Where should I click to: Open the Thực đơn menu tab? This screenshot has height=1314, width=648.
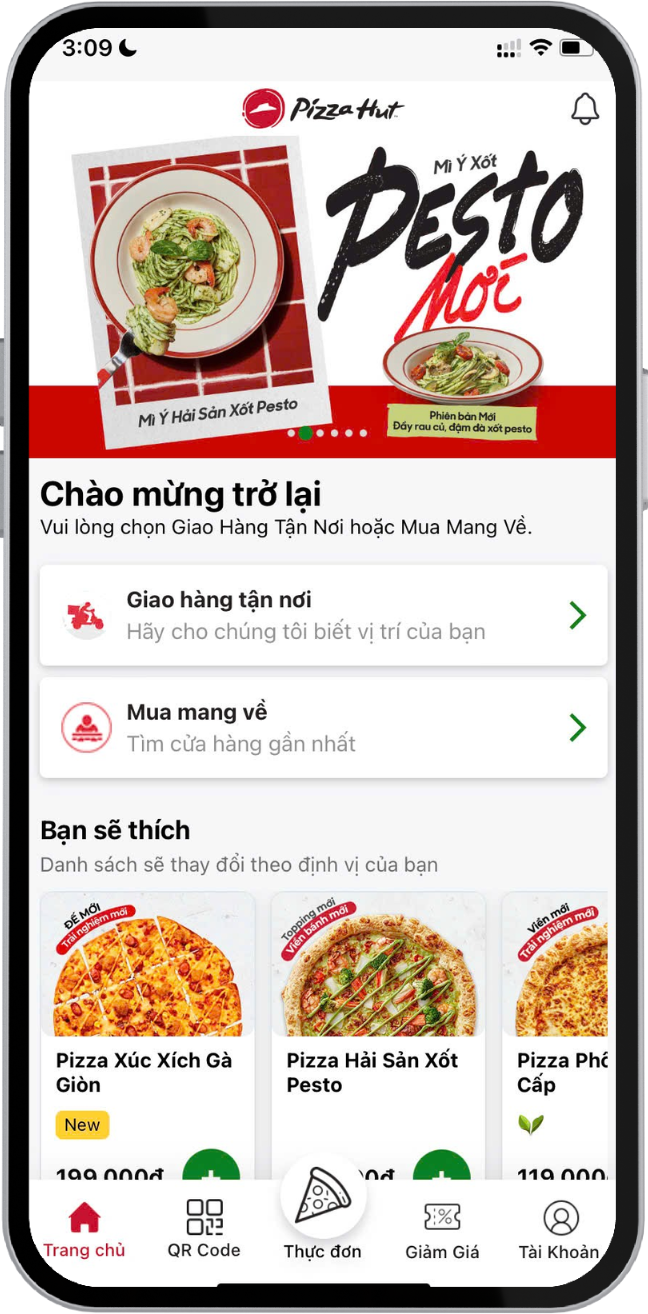[323, 1210]
